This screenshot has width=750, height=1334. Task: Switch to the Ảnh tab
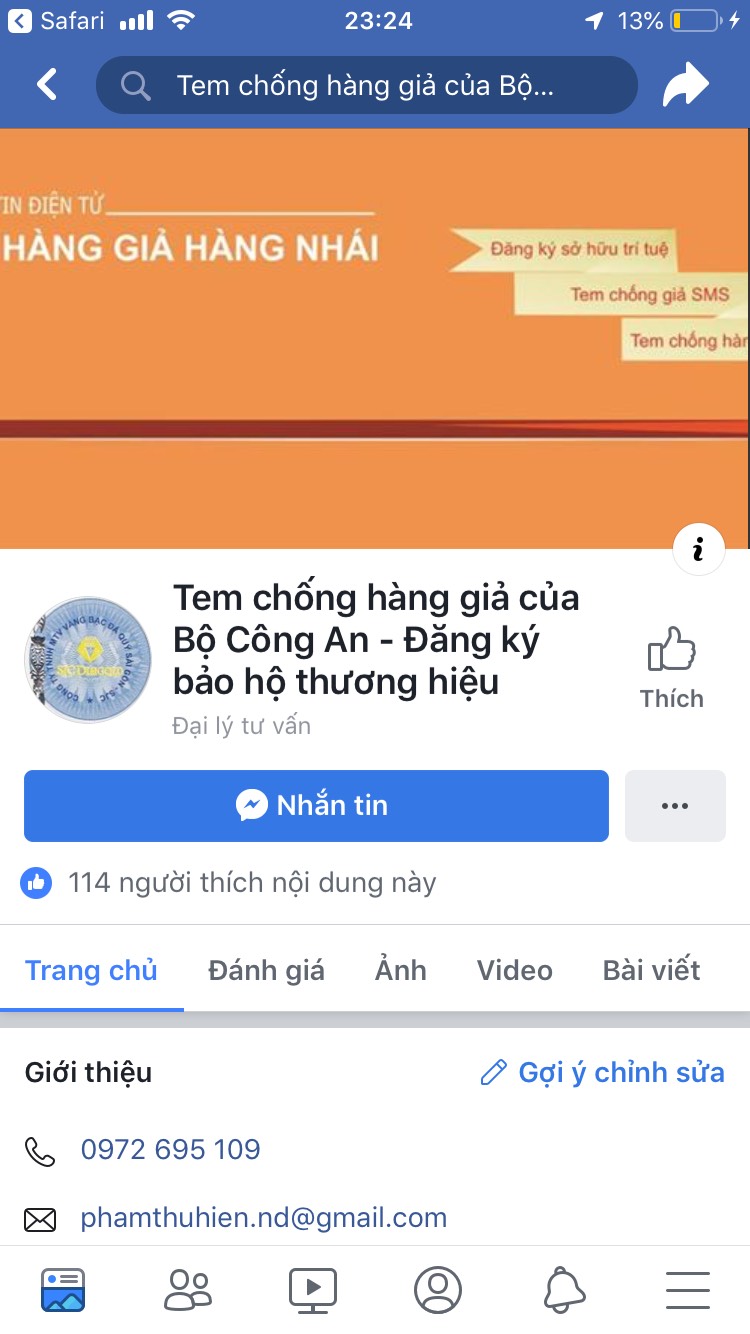pos(401,970)
